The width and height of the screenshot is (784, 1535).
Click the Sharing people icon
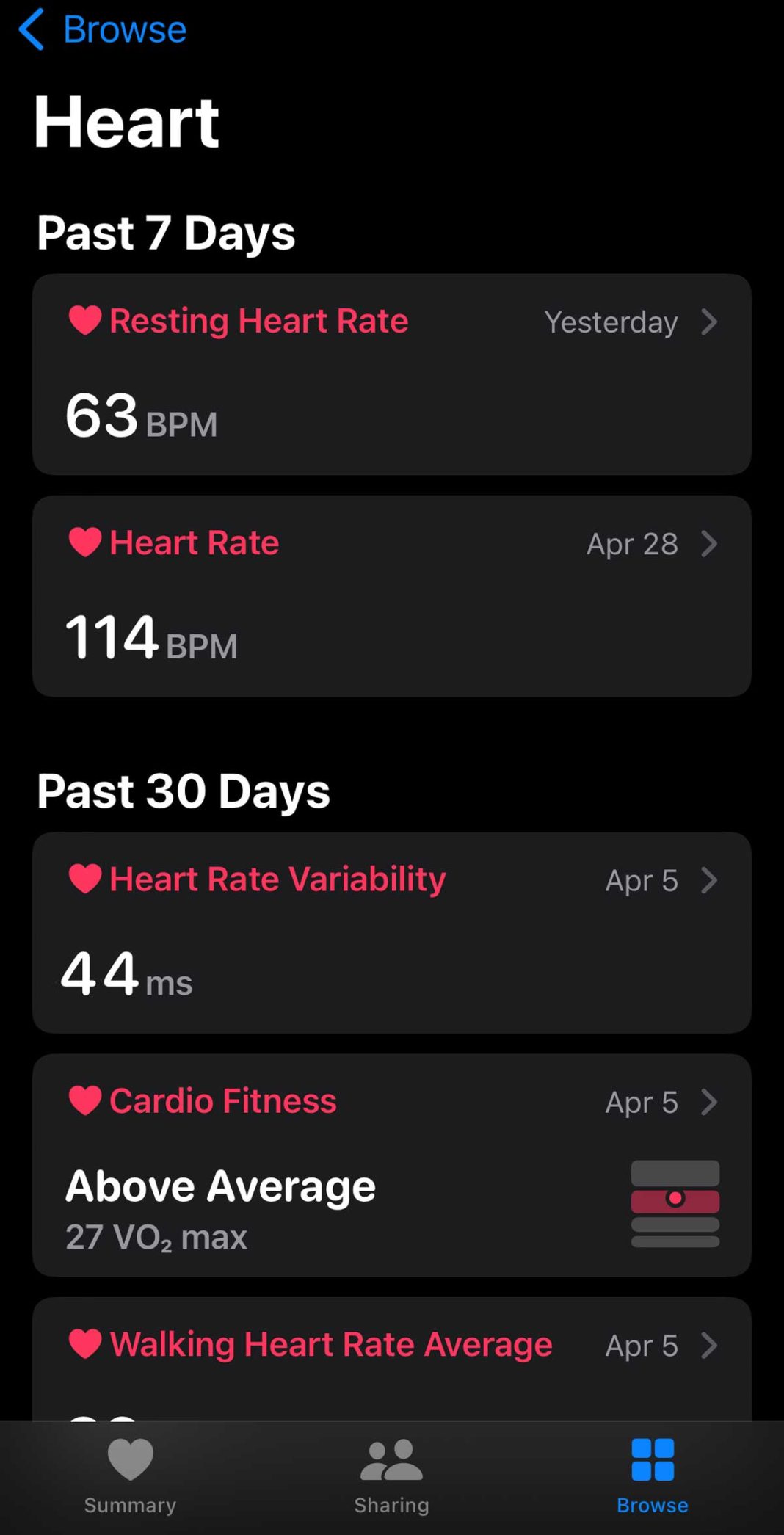[391, 1457]
